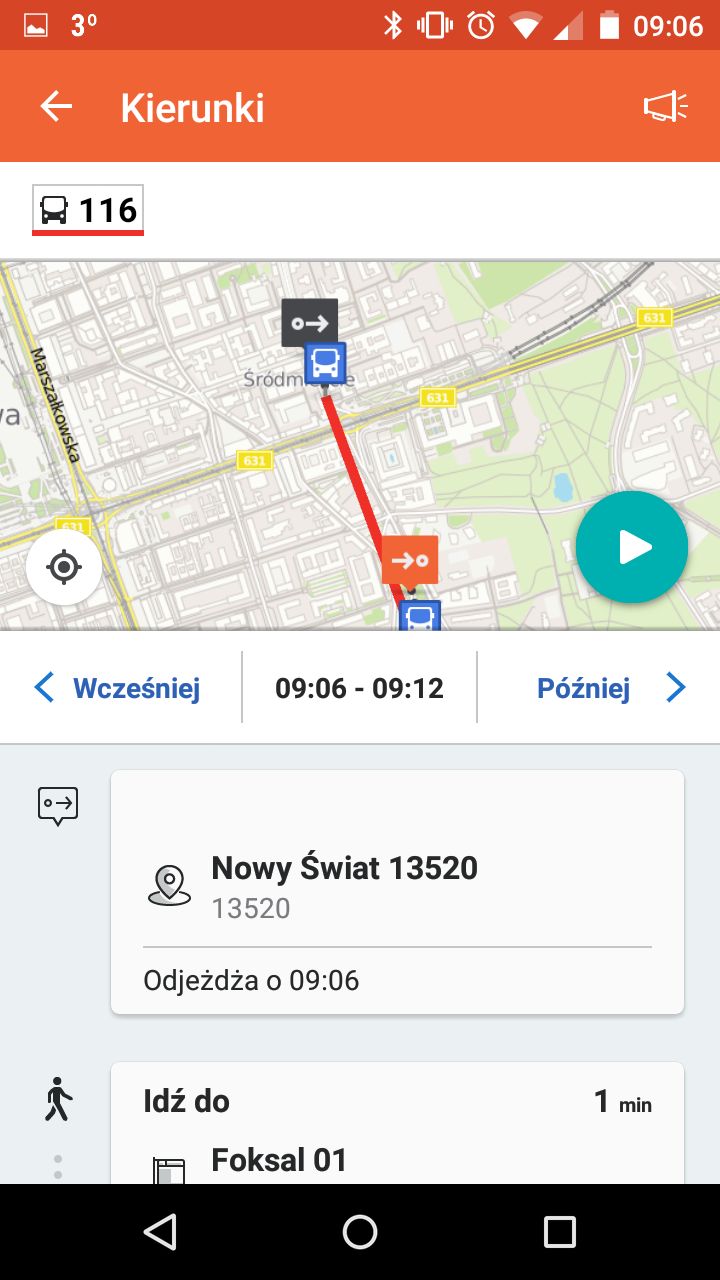
Task: Start navigation with the teal play button
Action: pyautogui.click(x=632, y=547)
